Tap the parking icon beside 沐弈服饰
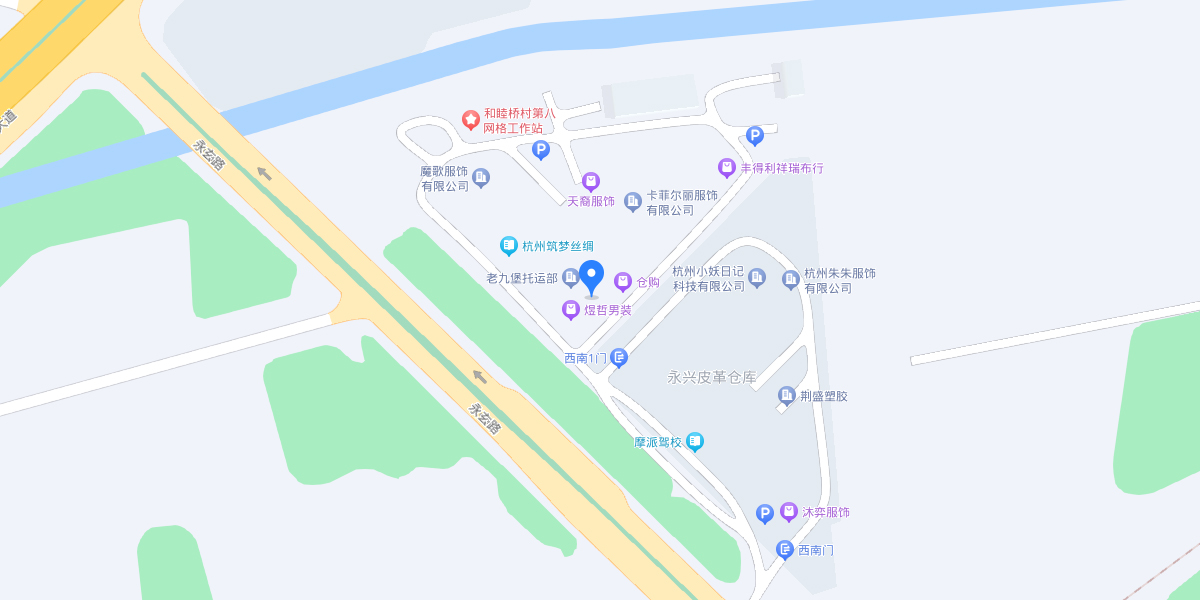Image resolution: width=1200 pixels, height=600 pixels. coord(765,514)
